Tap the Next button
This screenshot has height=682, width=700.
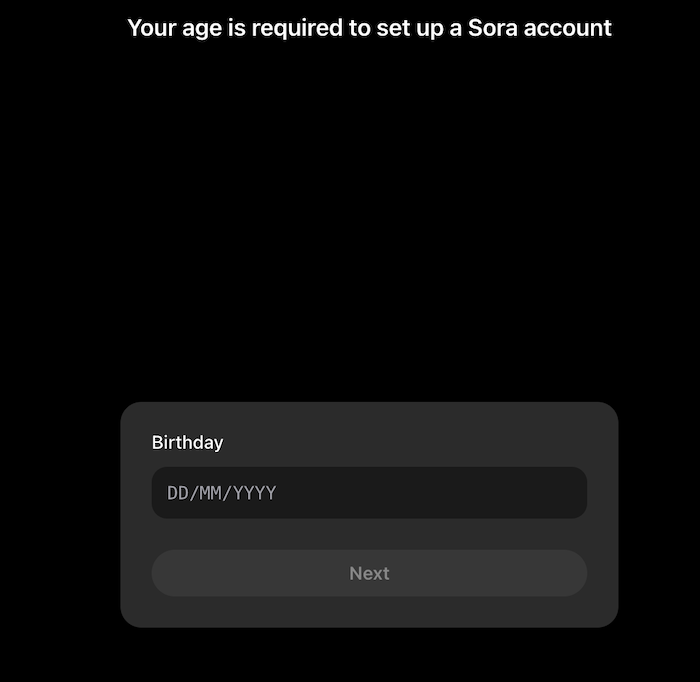coord(369,573)
